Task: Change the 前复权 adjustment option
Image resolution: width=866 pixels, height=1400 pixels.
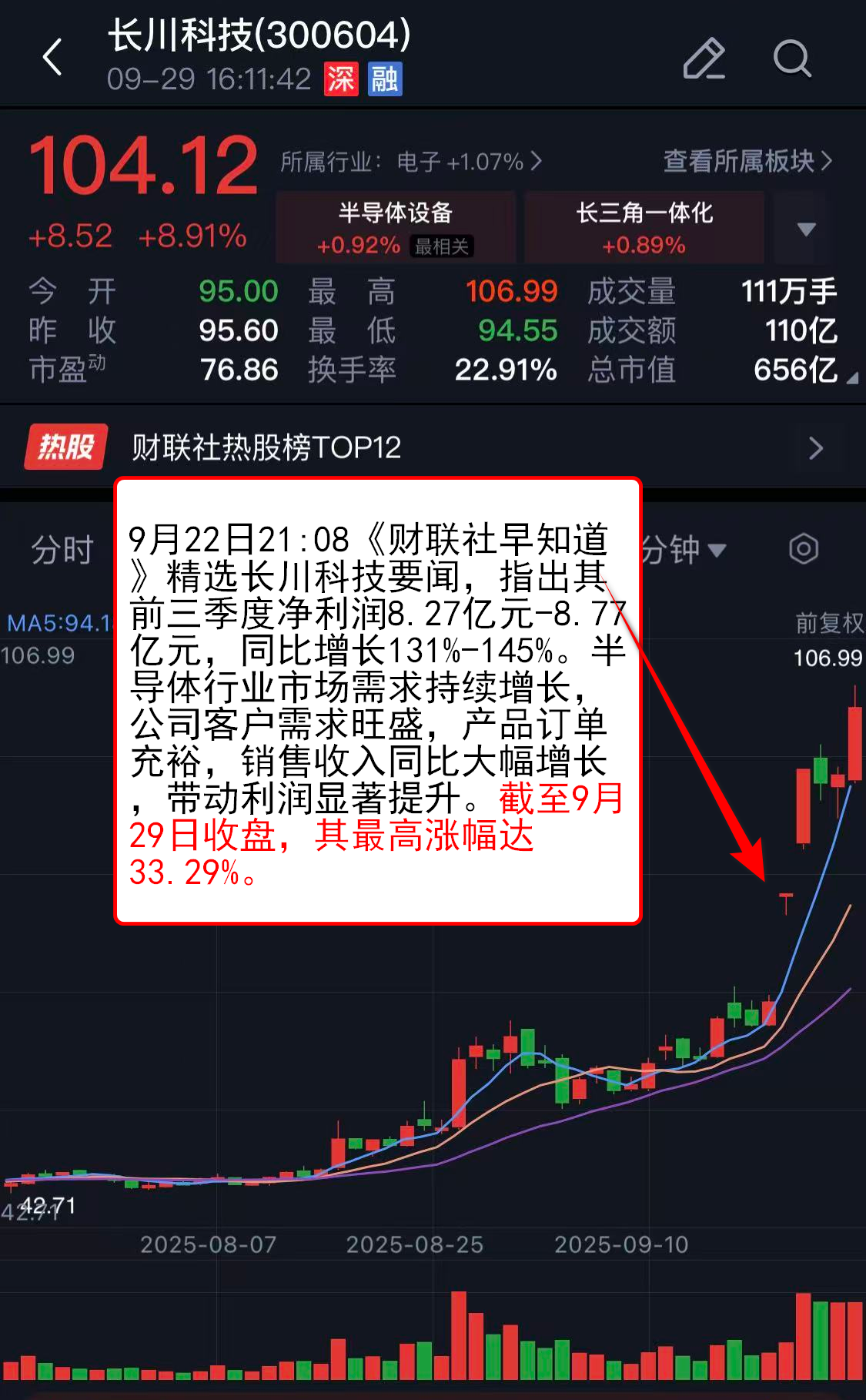Action: [x=828, y=622]
